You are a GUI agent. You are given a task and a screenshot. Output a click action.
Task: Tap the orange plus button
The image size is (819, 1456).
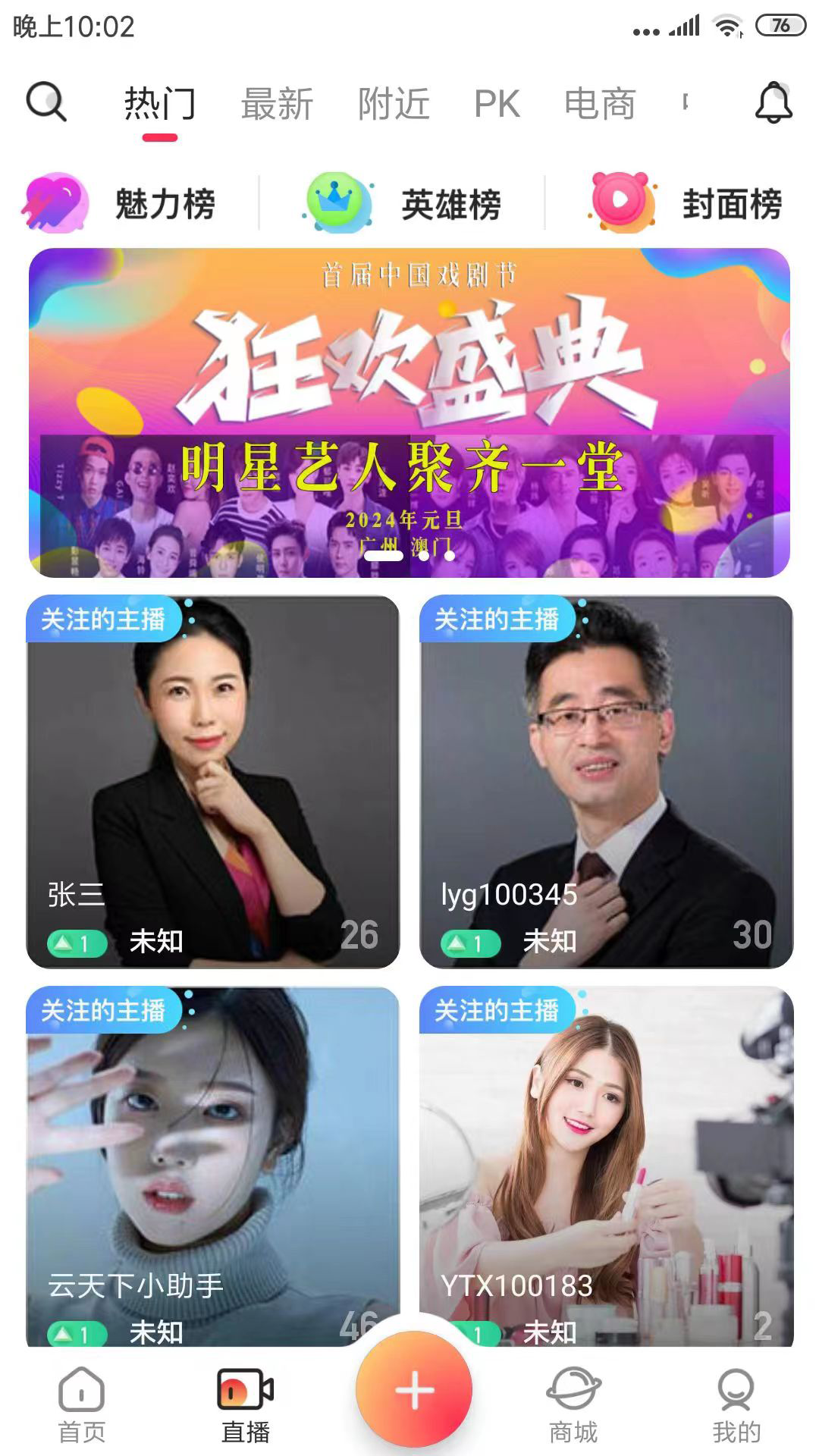pos(414,1390)
